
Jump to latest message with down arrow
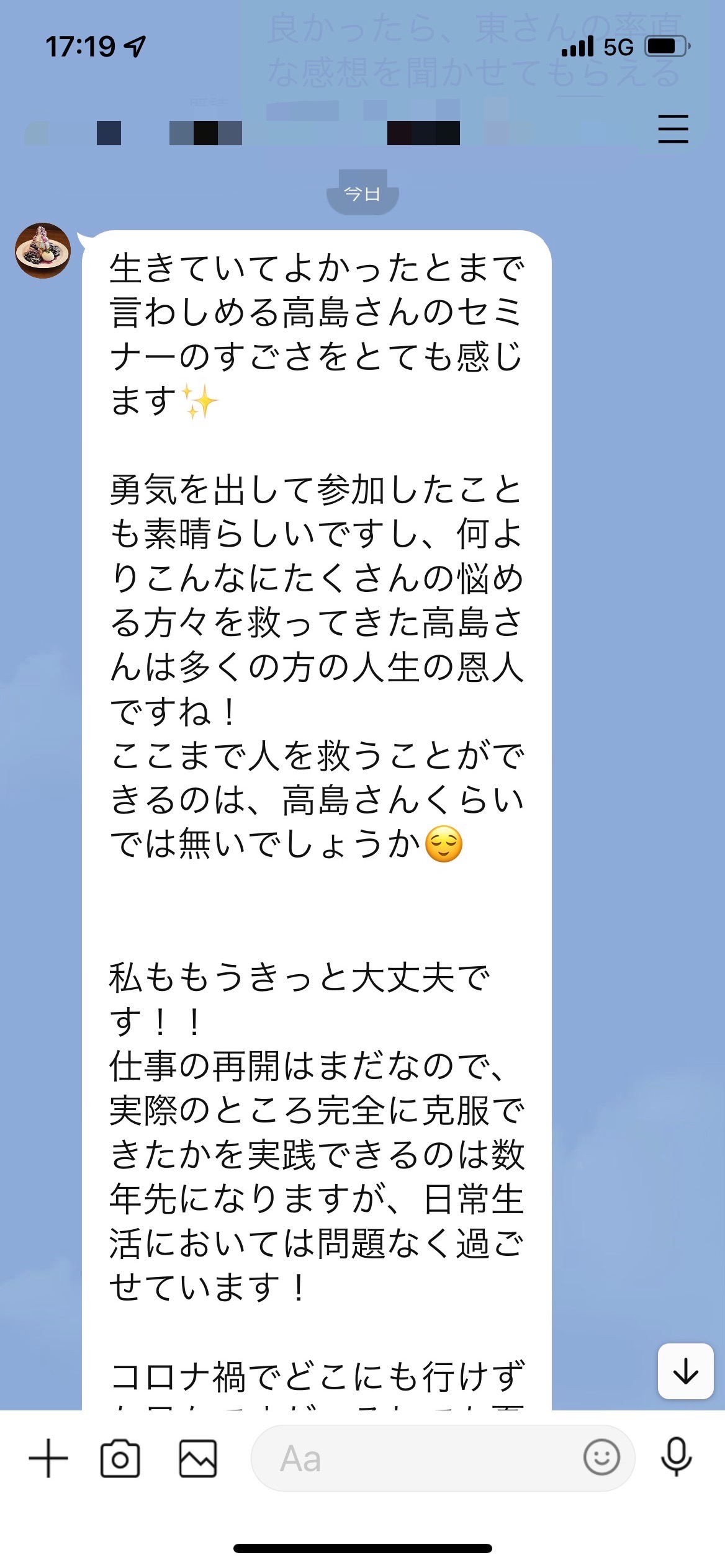[x=685, y=1371]
